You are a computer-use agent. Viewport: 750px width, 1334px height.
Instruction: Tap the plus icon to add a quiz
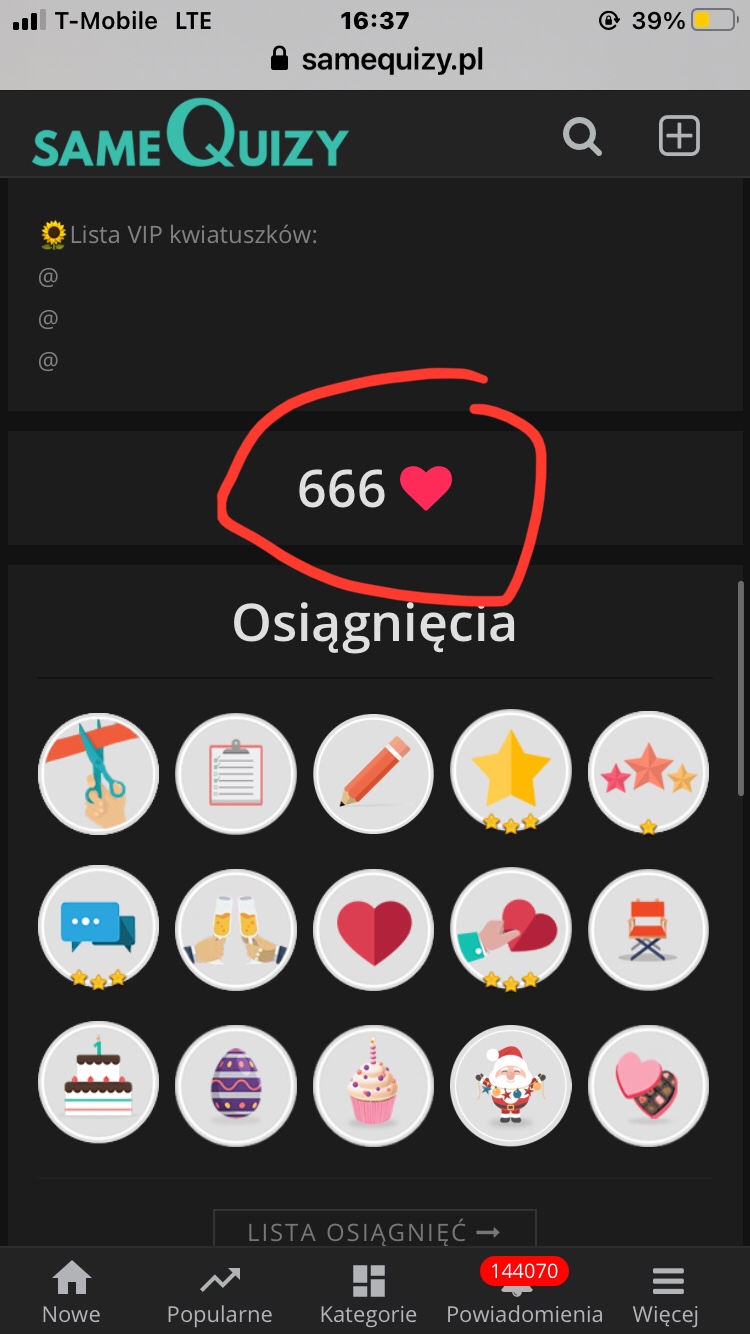pyautogui.click(x=679, y=136)
